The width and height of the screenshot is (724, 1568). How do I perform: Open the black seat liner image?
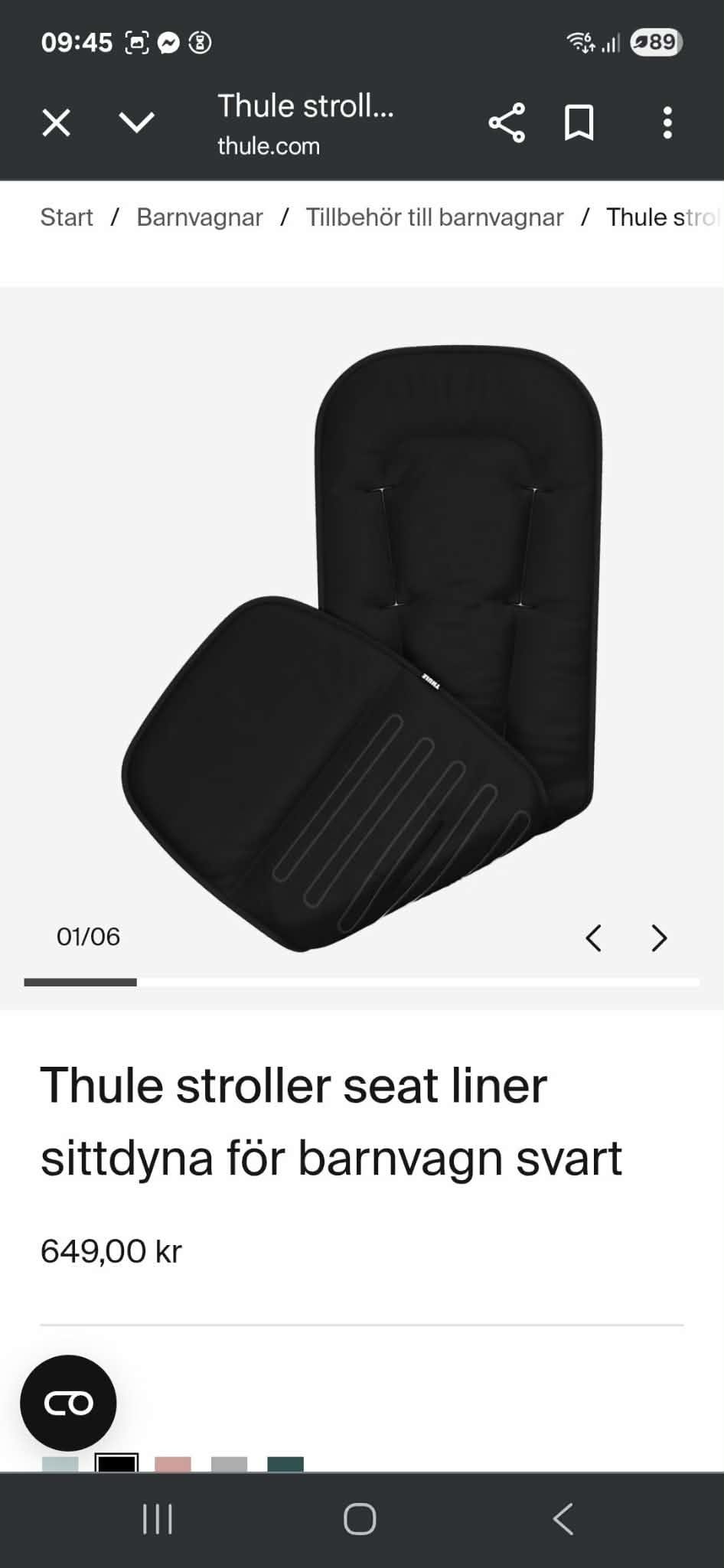coord(362,649)
